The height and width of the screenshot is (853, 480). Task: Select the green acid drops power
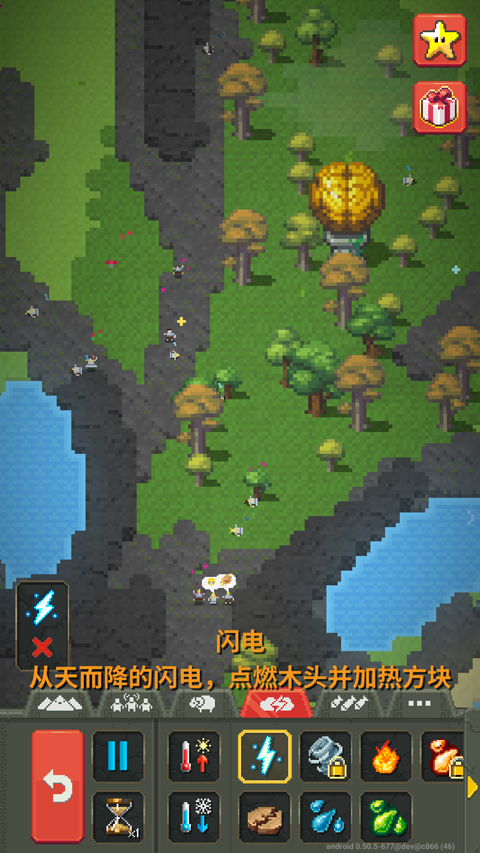[386, 817]
